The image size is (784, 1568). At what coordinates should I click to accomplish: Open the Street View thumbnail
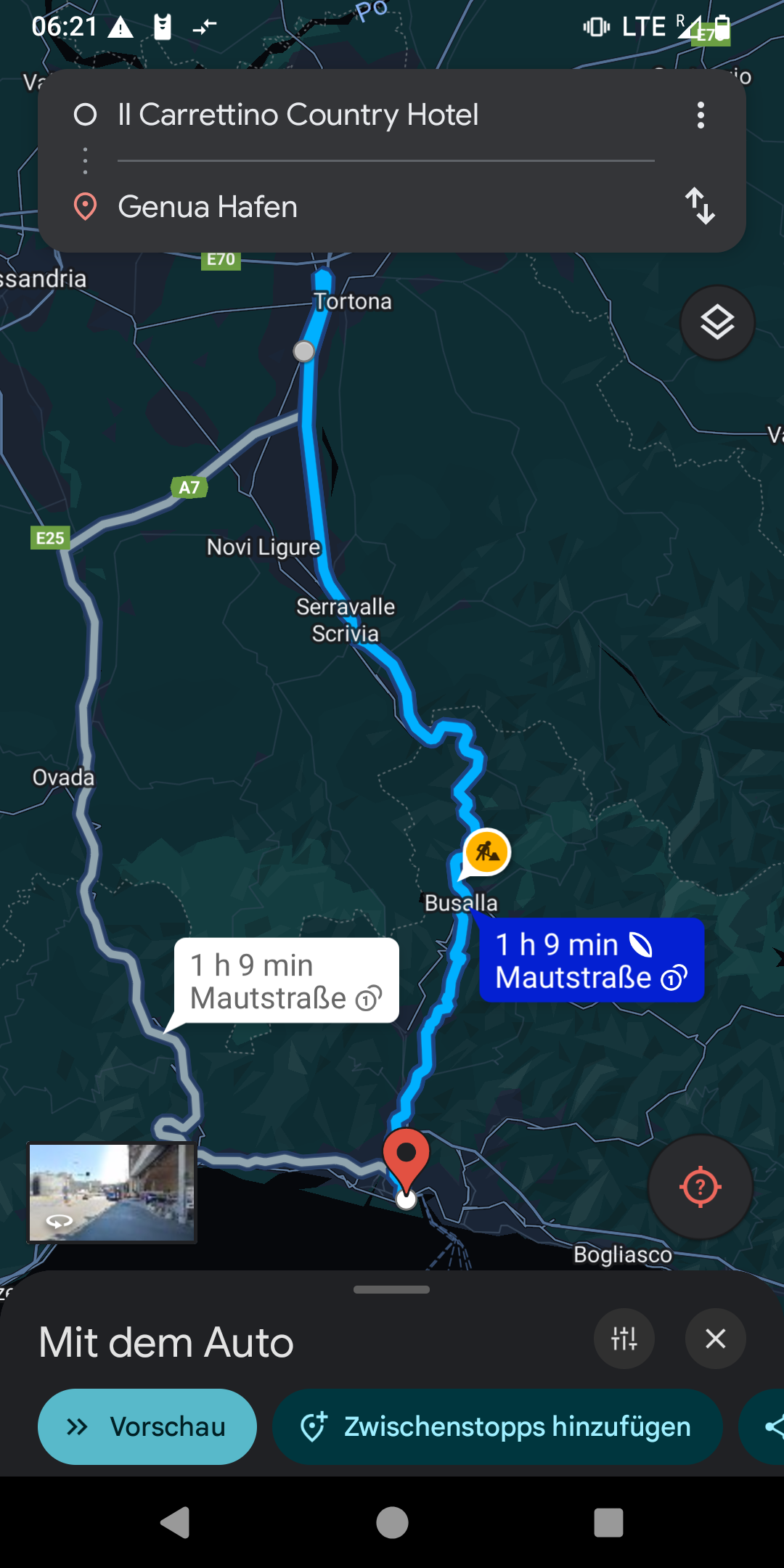point(112,1193)
